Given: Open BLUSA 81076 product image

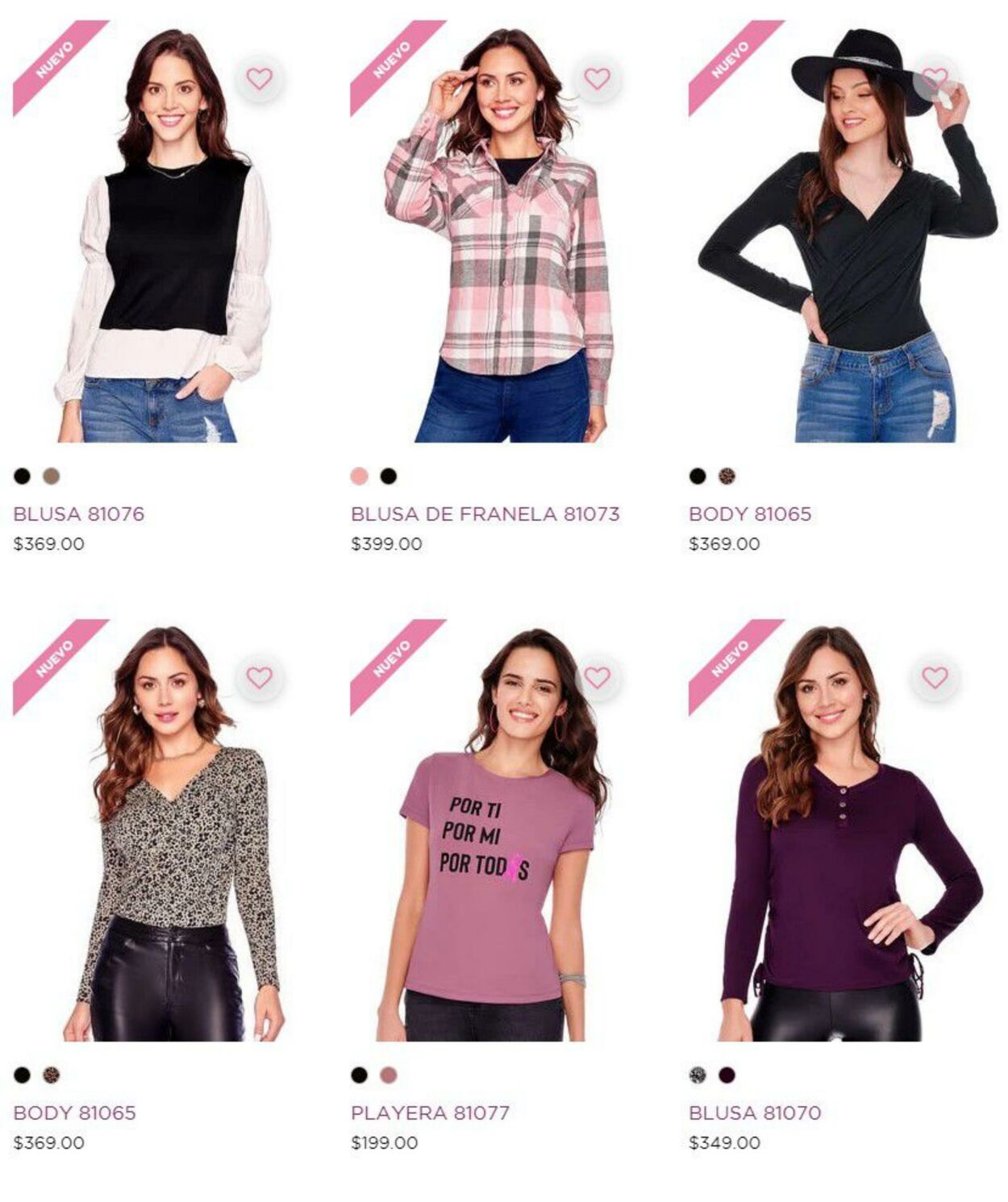Looking at the screenshot, I should (x=161, y=242).
